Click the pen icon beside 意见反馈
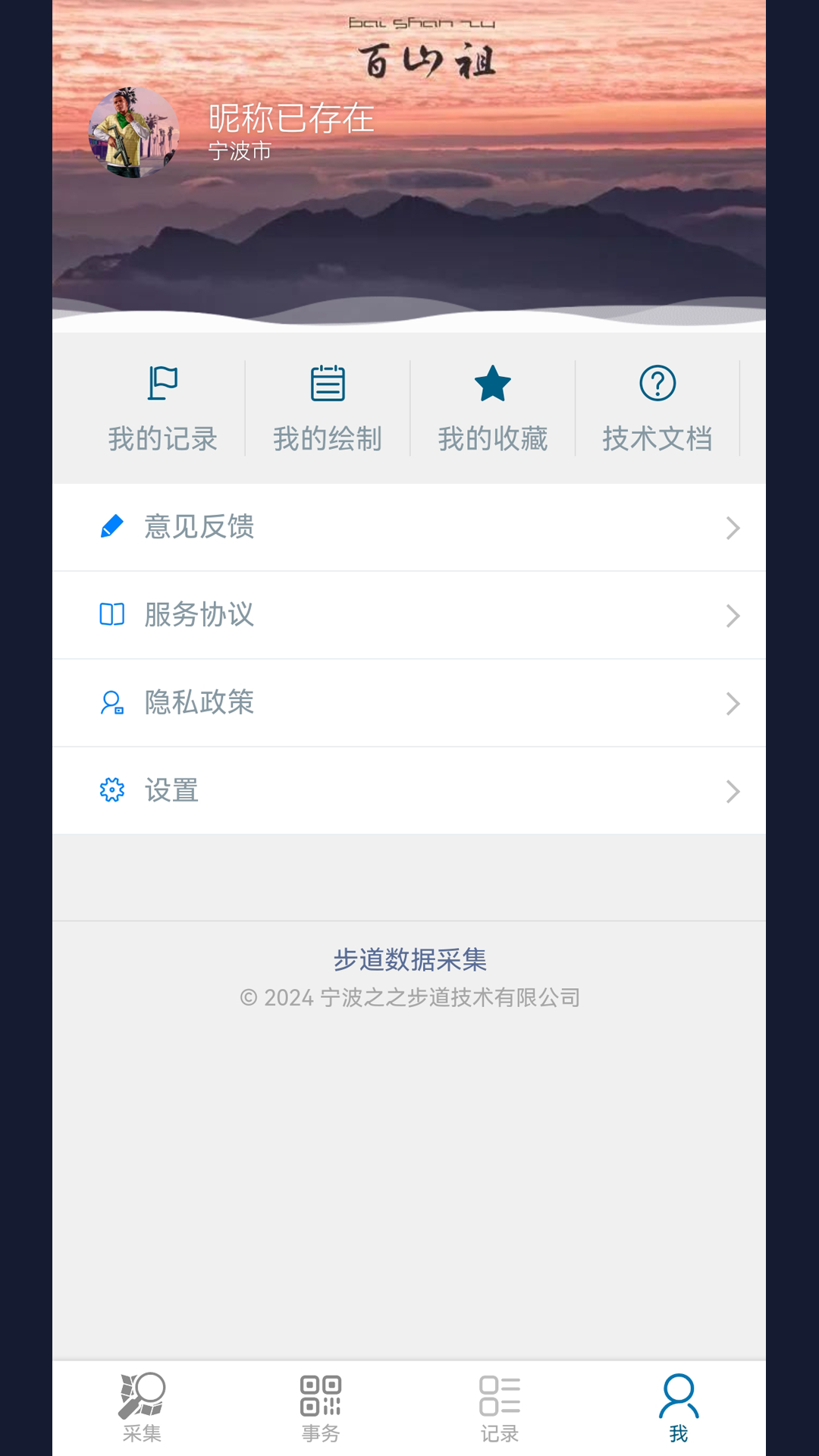The height and width of the screenshot is (1456, 819). point(112,528)
